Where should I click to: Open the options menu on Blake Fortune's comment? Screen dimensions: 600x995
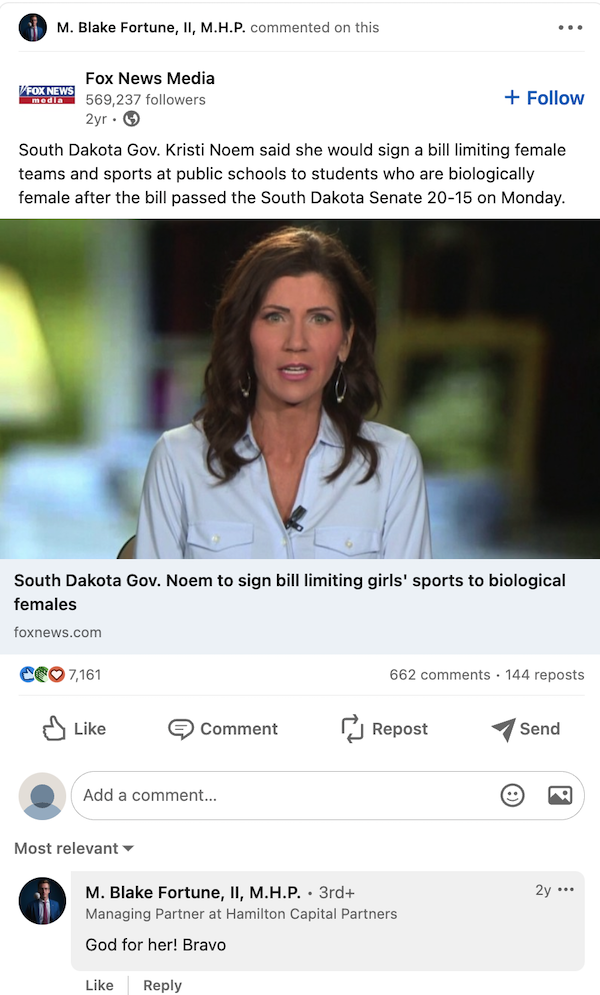(566, 890)
